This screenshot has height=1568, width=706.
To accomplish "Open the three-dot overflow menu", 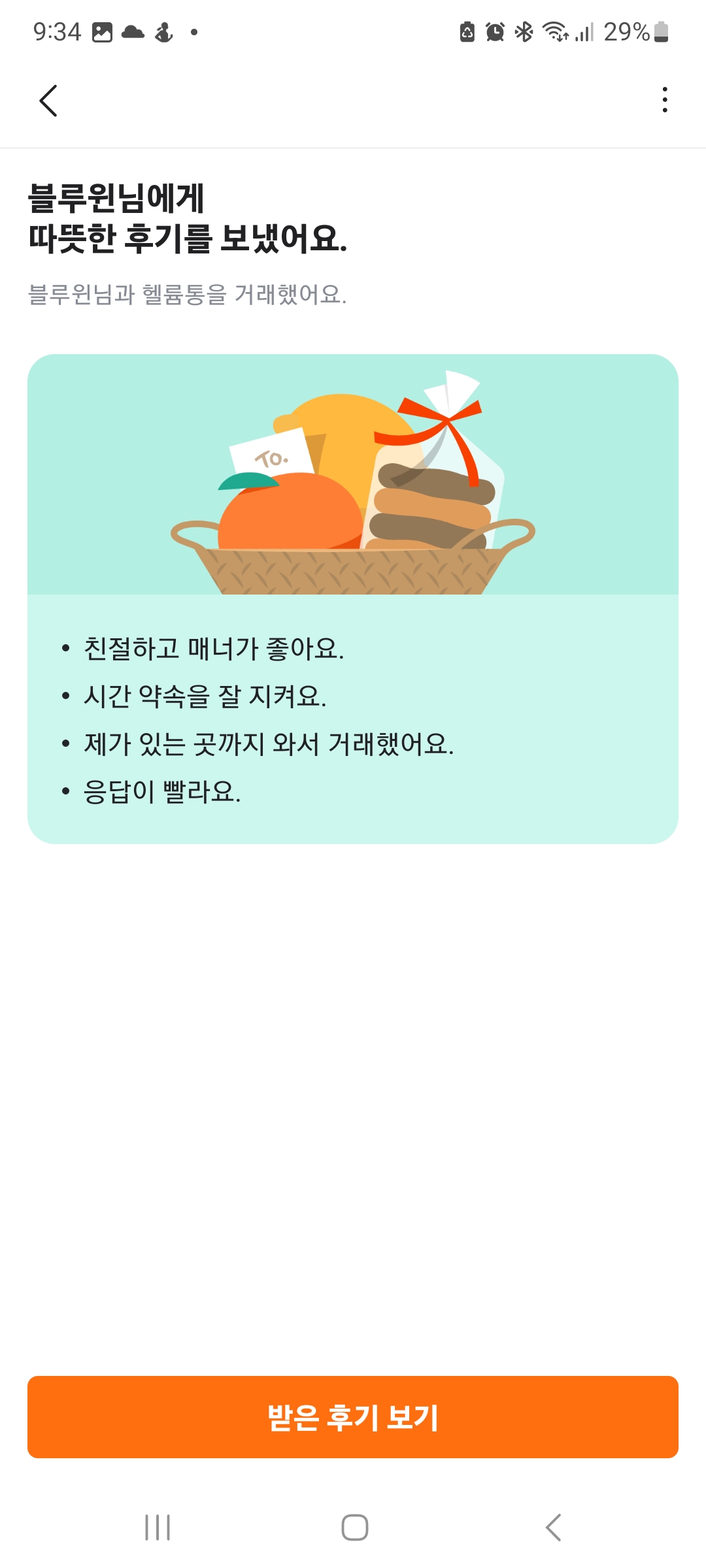I will (x=665, y=100).
